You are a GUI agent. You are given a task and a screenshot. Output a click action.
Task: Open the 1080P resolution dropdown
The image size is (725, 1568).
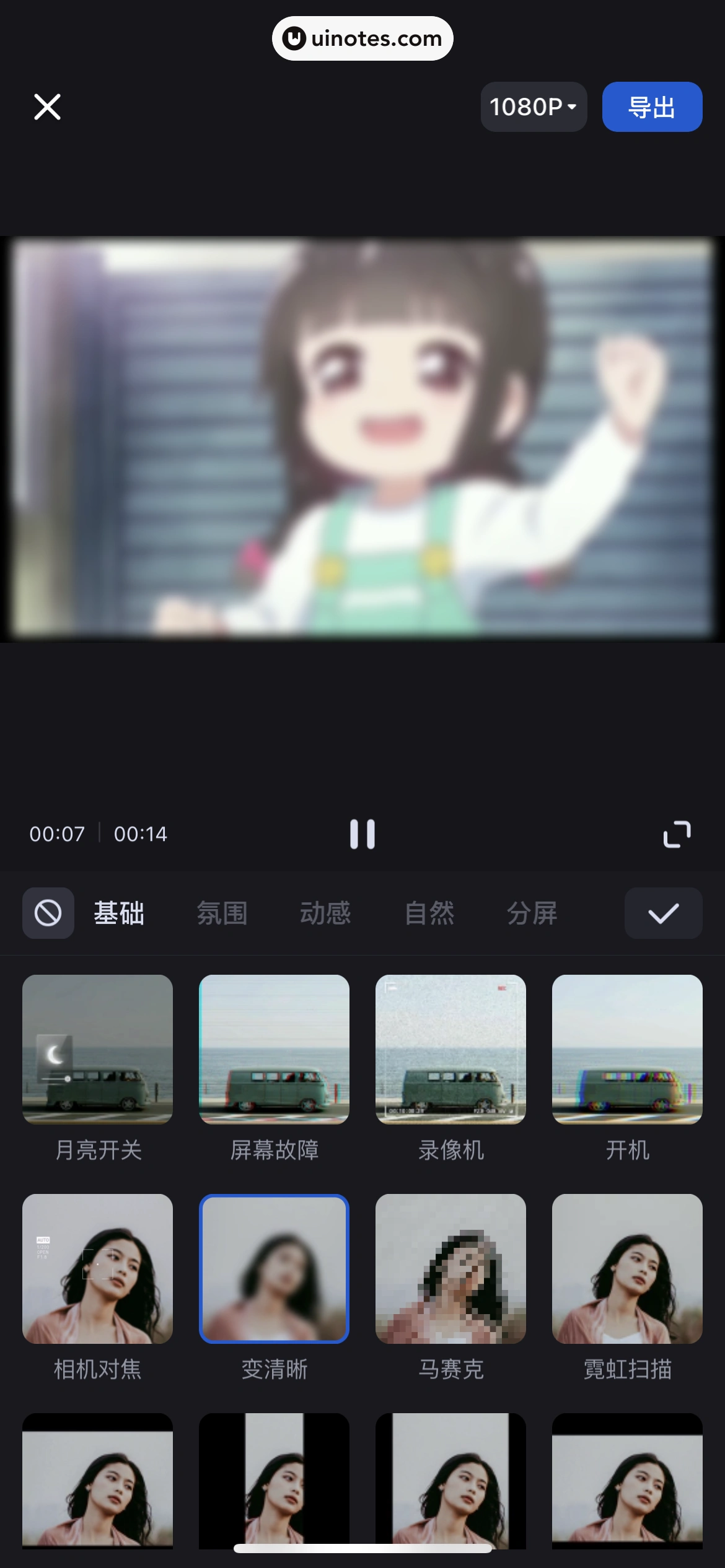point(533,107)
